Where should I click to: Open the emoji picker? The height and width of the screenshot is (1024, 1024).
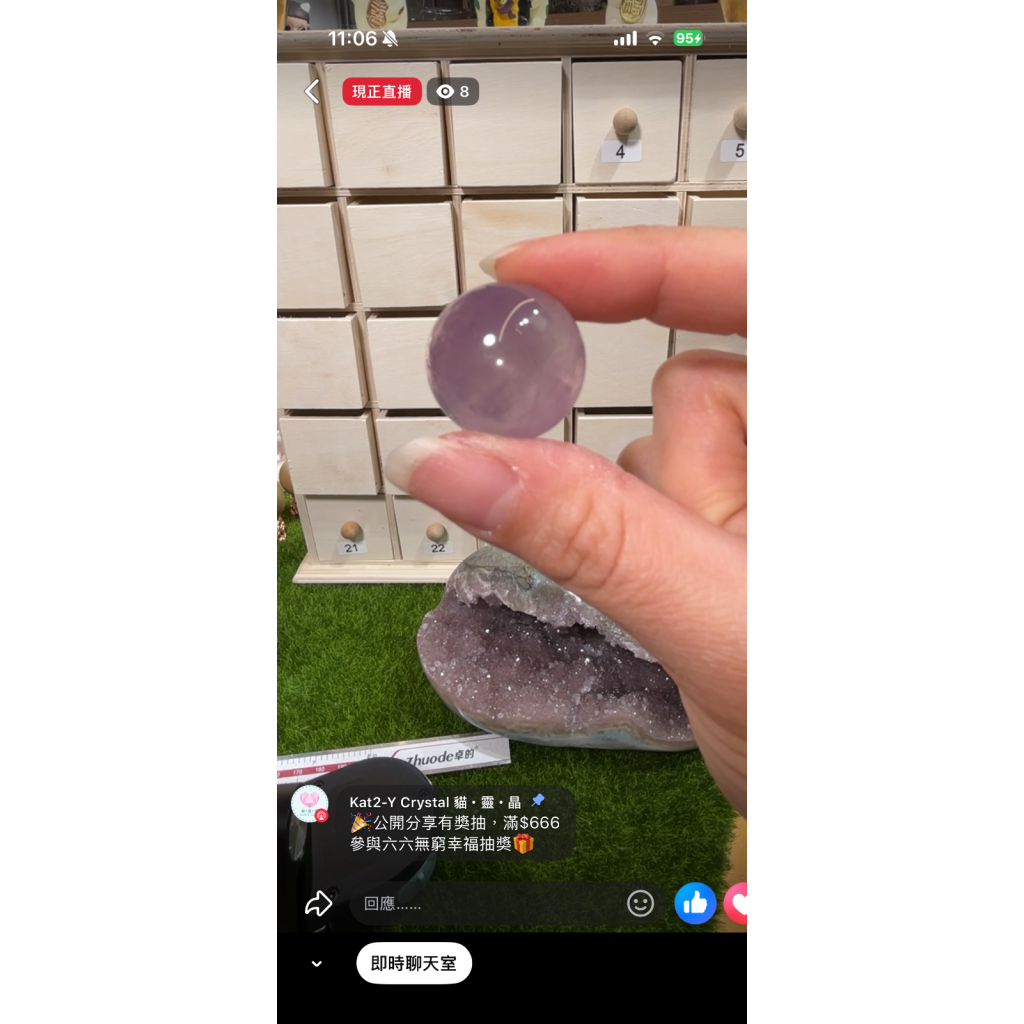coord(640,904)
